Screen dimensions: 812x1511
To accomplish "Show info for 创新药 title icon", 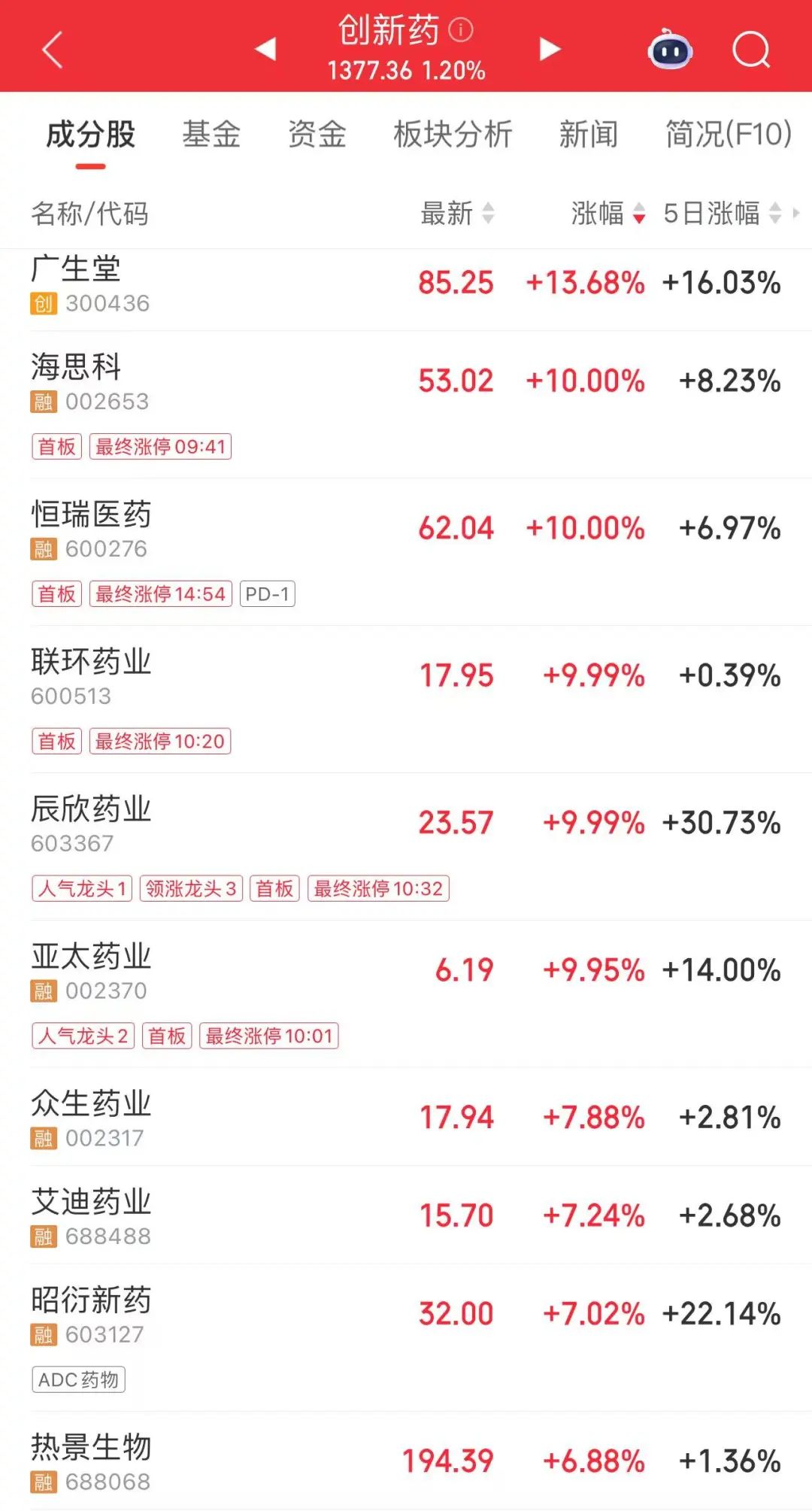I will pyautogui.click(x=461, y=29).
